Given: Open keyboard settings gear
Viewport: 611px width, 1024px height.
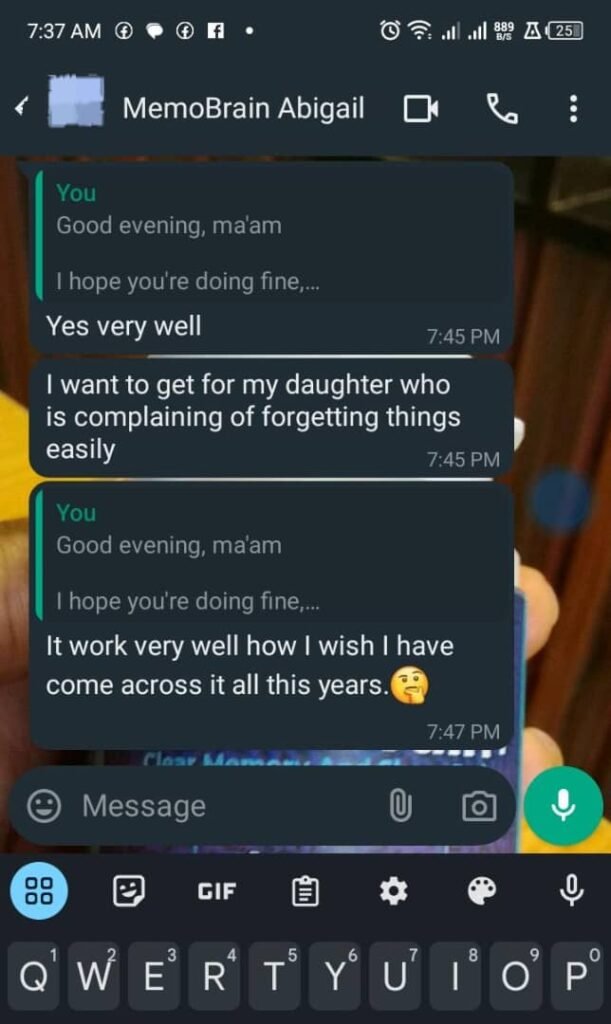Looking at the screenshot, I should (x=394, y=890).
